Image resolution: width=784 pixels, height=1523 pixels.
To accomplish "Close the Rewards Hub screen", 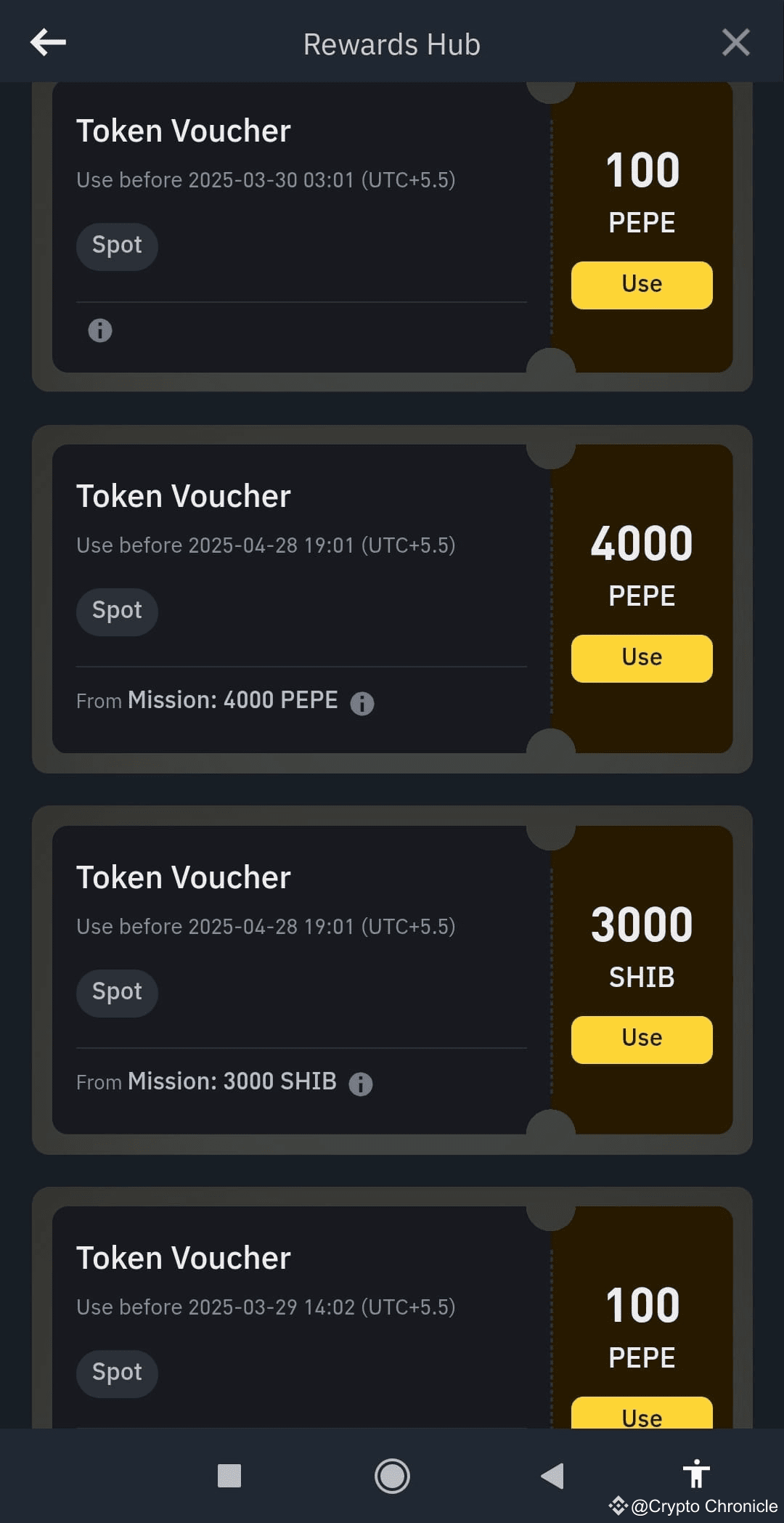I will 736,42.
